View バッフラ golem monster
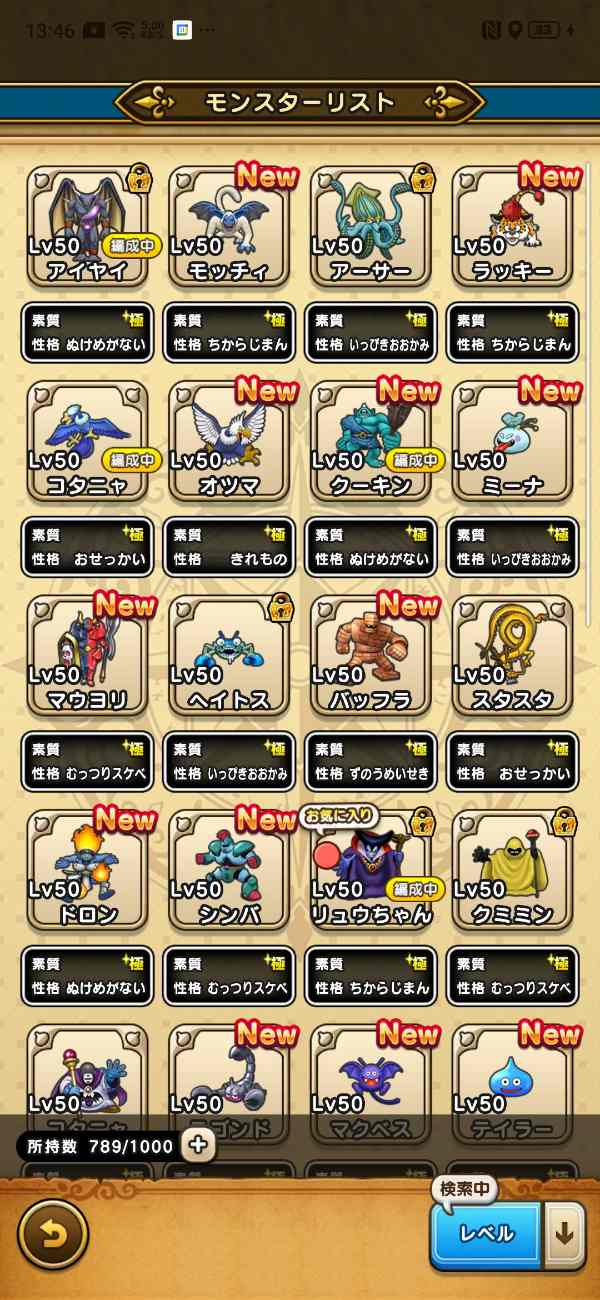 click(x=371, y=655)
